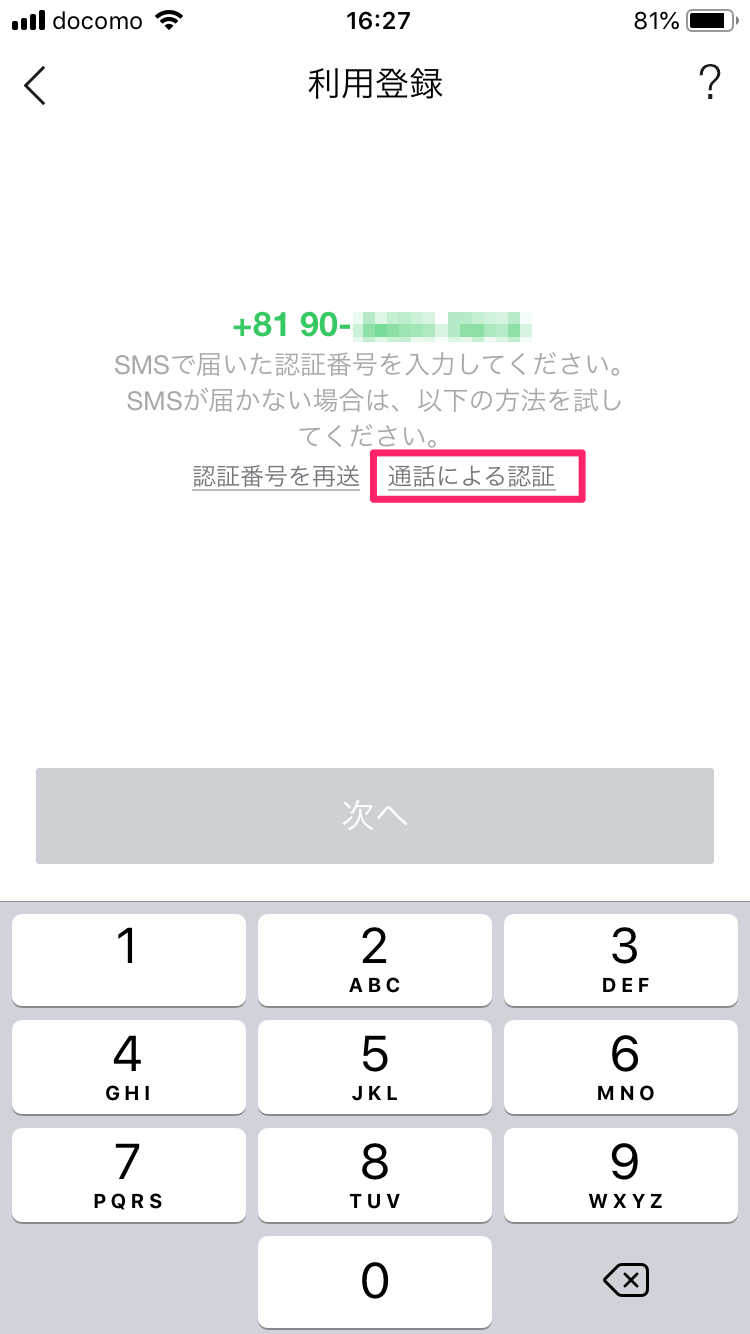Enter digit 0 on keypad
Screen dimensions: 750x1334
375,1282
